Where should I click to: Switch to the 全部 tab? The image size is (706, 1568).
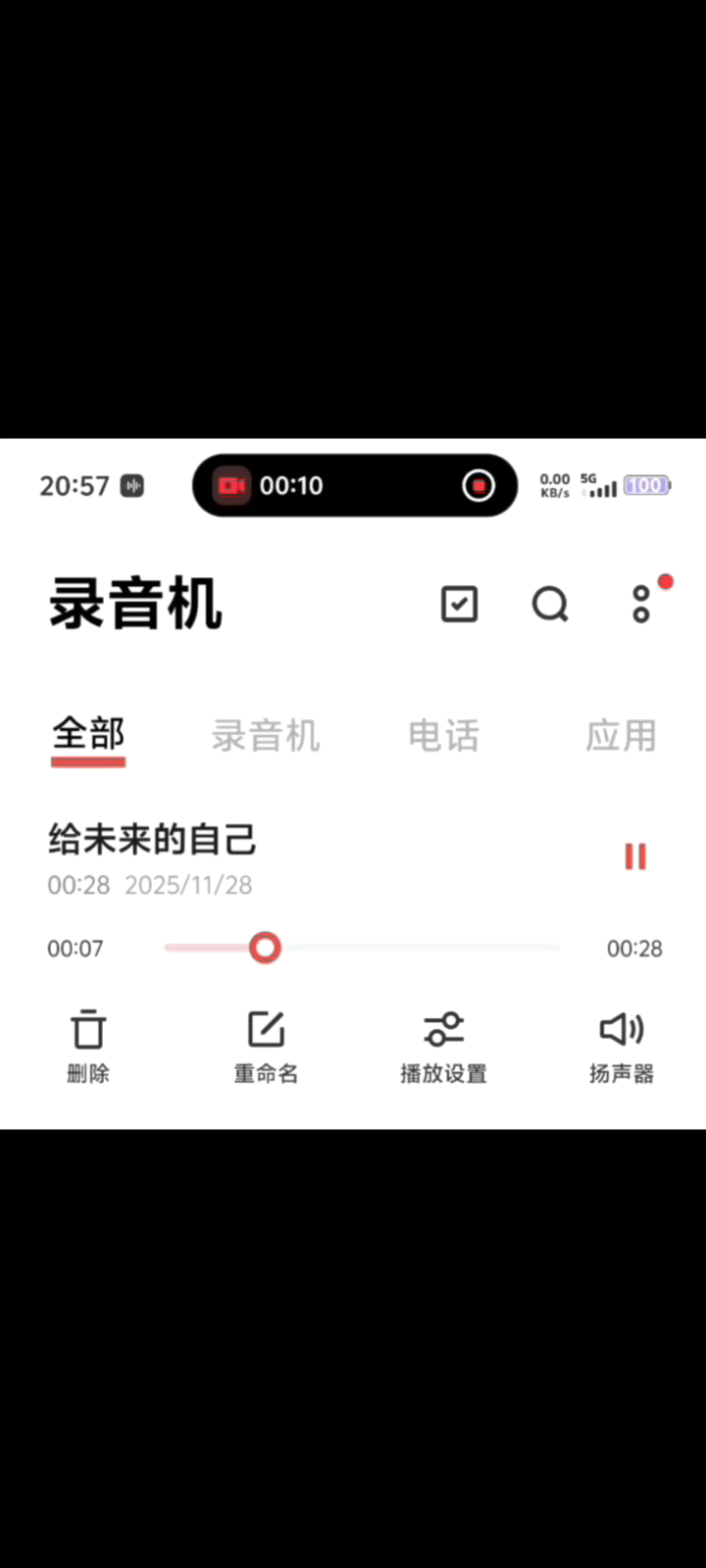[x=88, y=735]
